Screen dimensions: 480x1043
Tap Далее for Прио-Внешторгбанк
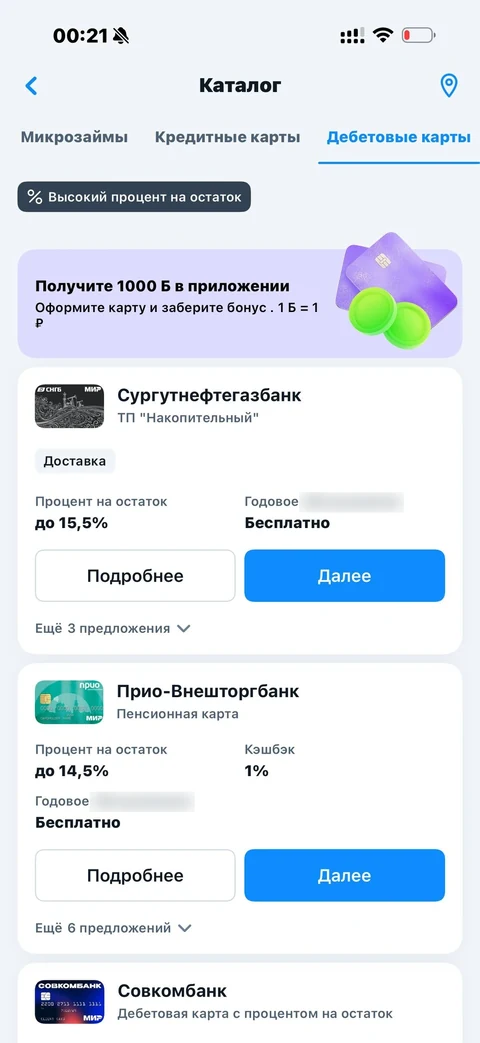pyautogui.click(x=344, y=875)
